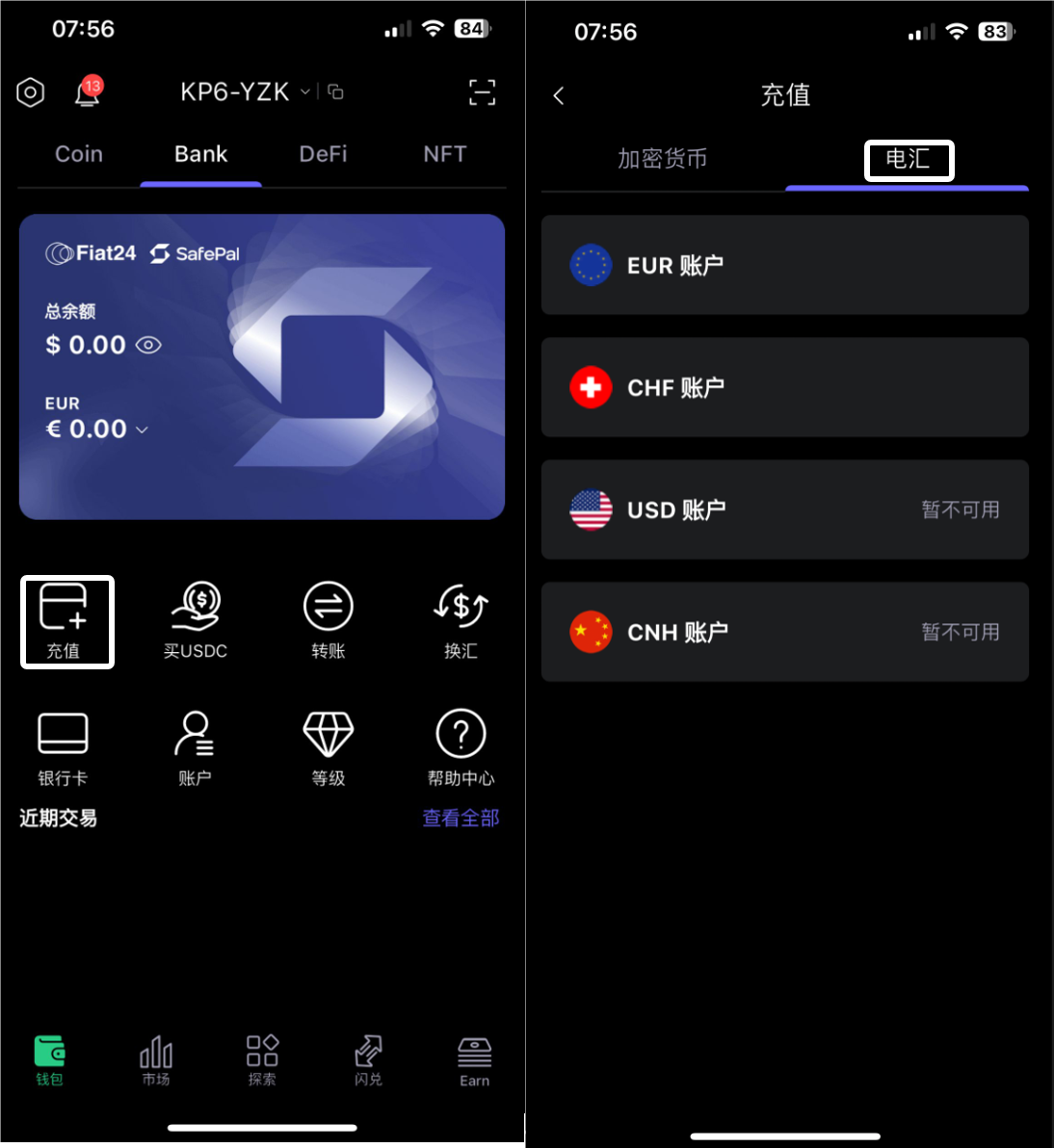
Task: Switch to the Coin tab
Action: 79,154
